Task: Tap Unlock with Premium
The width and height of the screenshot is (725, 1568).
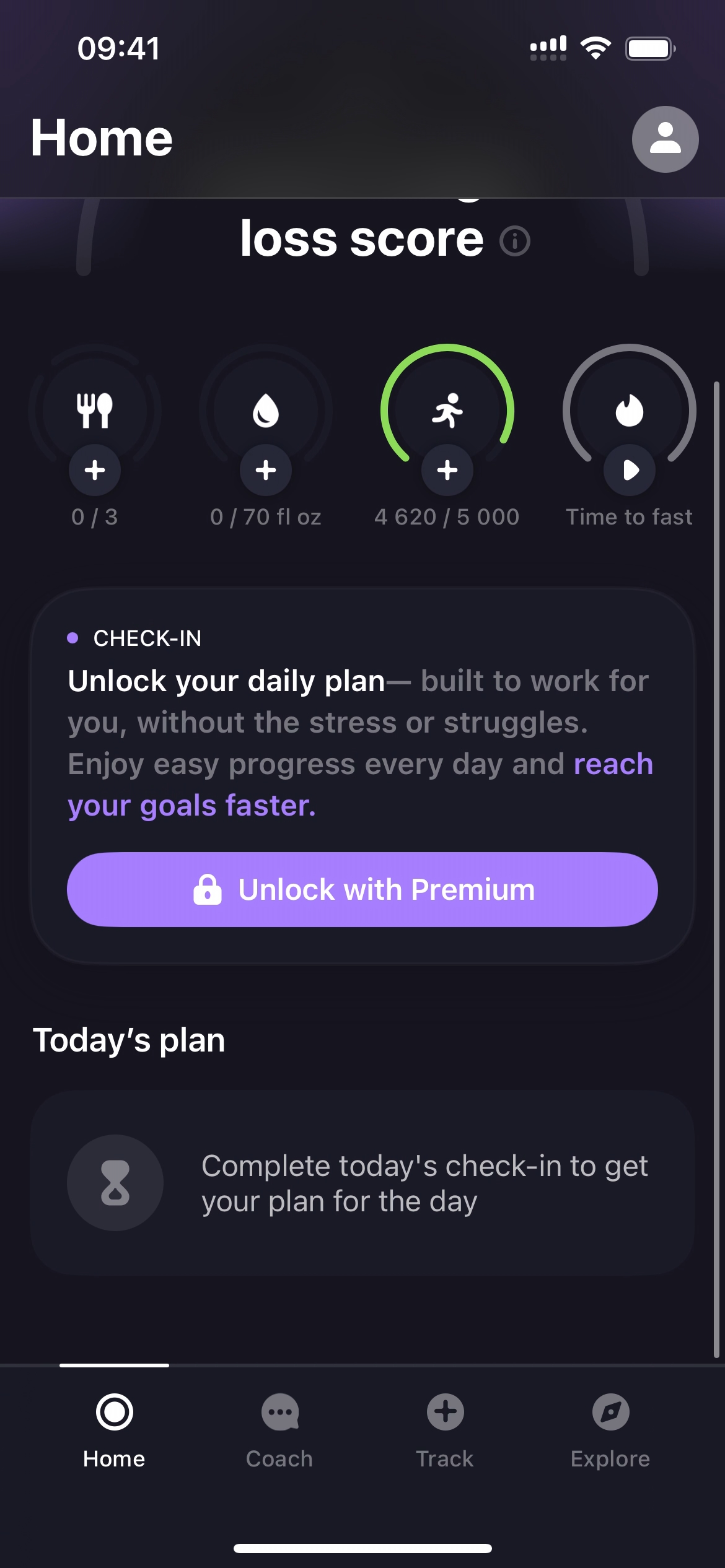Action: (362, 889)
